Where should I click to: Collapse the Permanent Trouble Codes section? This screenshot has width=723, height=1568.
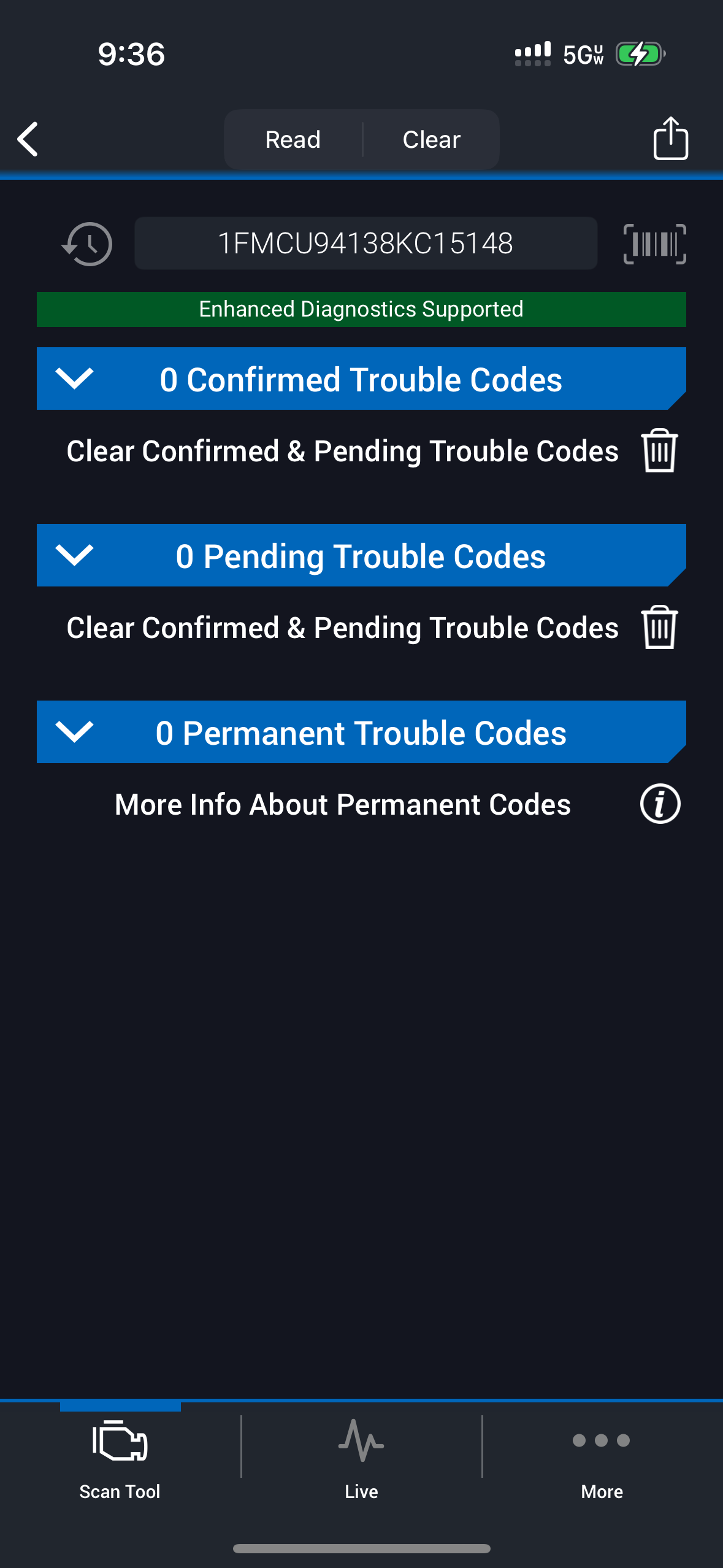74,732
